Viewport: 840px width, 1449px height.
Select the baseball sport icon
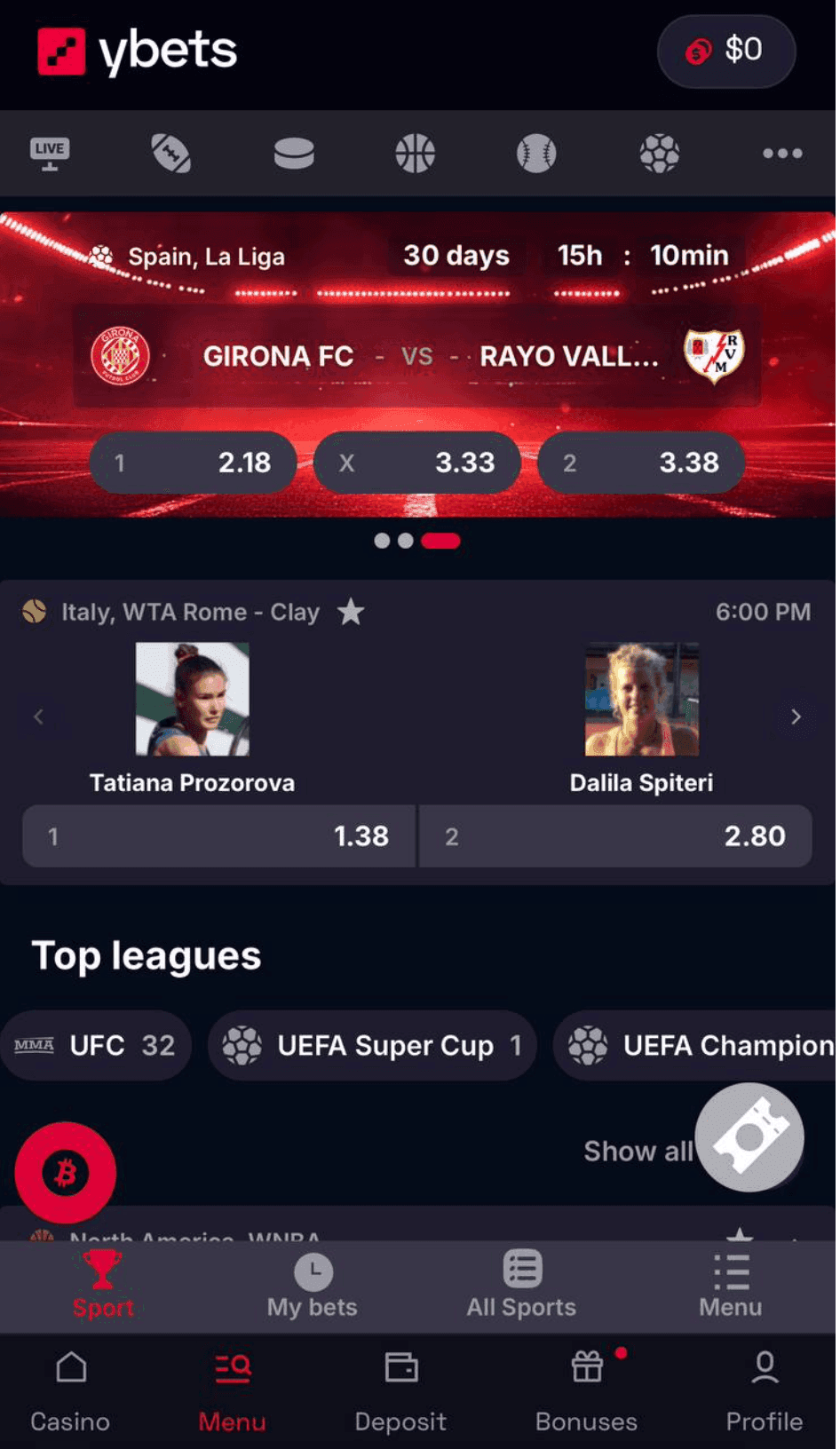point(536,153)
